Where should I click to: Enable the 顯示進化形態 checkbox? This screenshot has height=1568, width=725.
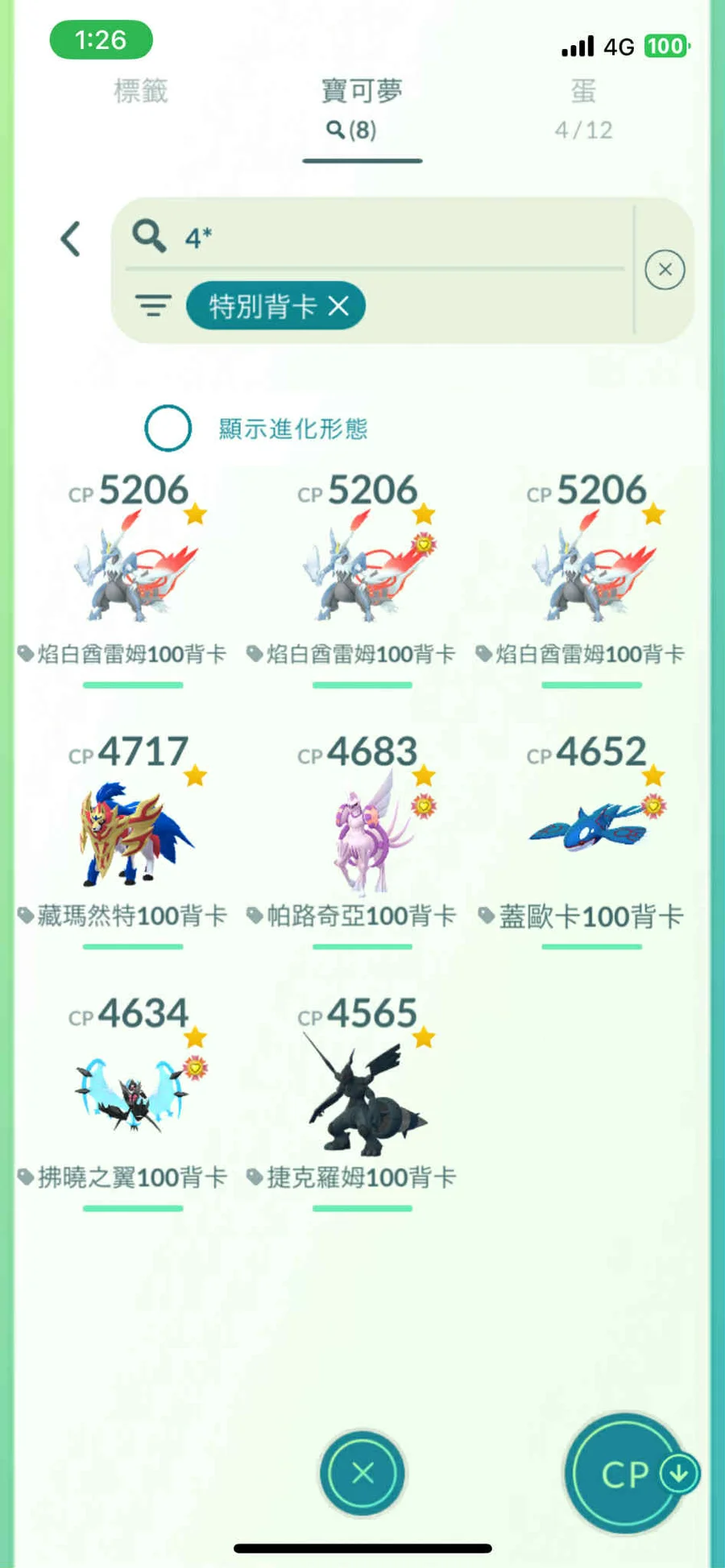[168, 428]
